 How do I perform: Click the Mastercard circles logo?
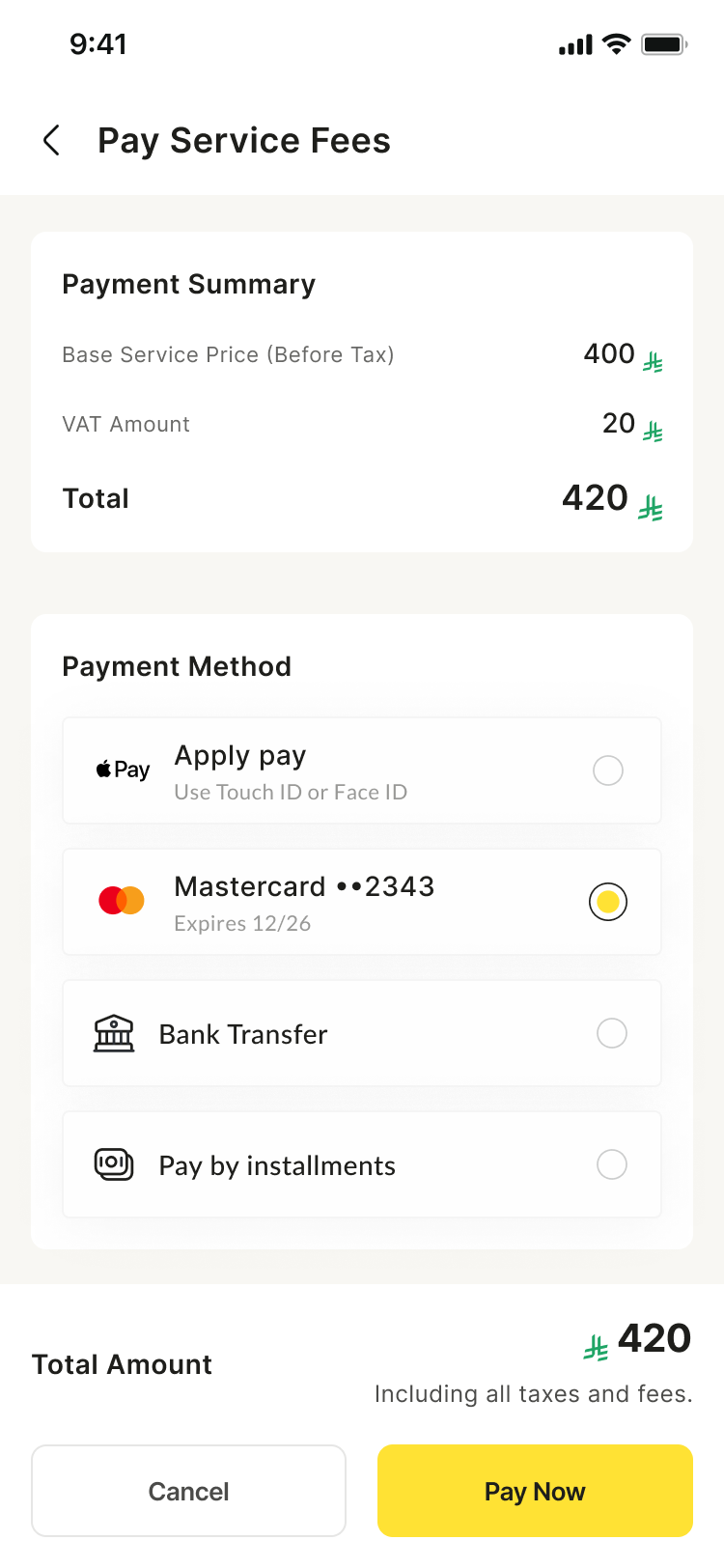pos(122,900)
